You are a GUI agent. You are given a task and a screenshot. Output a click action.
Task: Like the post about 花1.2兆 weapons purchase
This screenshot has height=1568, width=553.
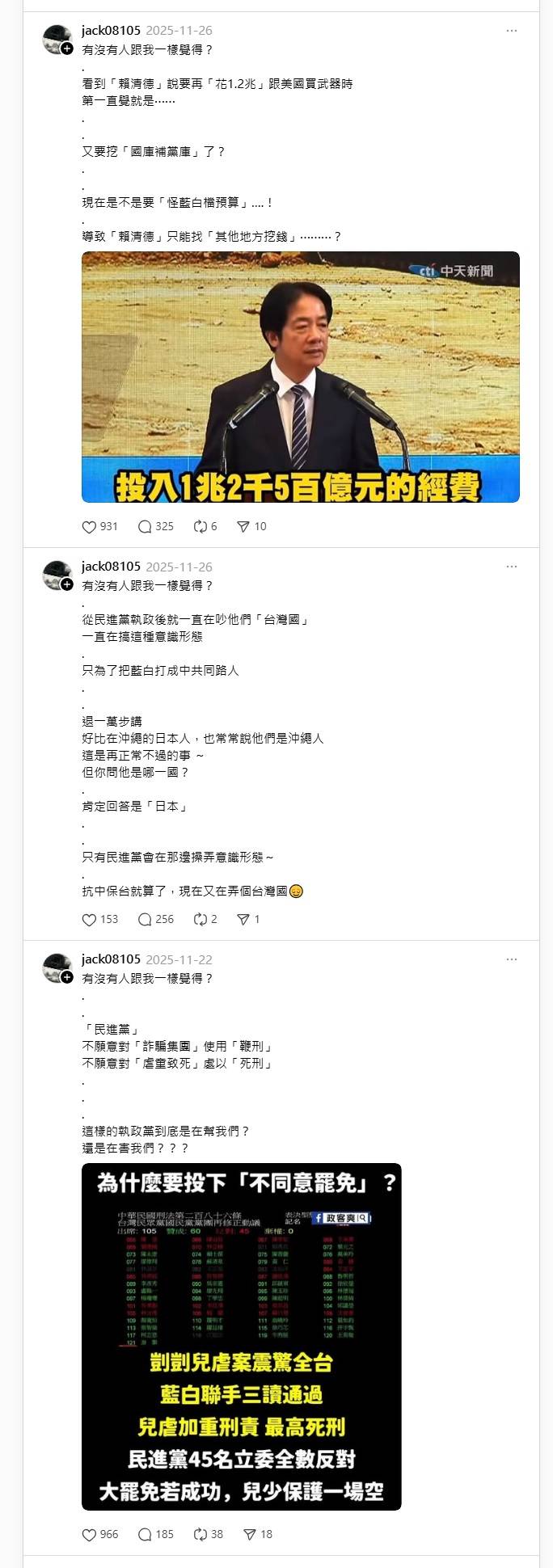[90, 527]
